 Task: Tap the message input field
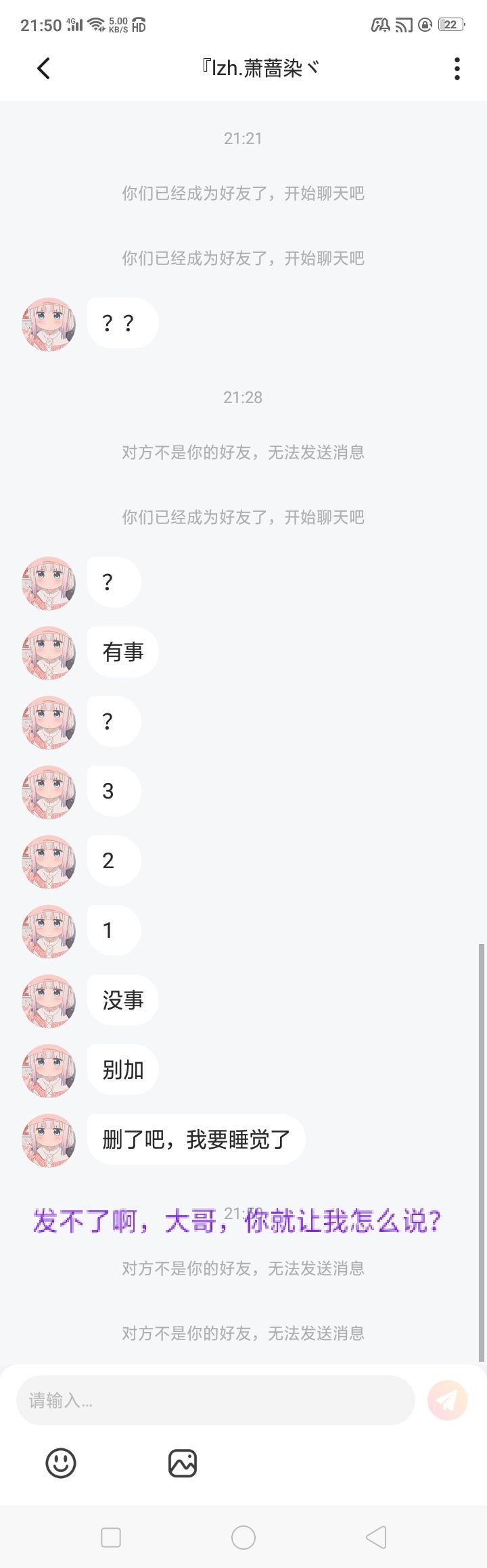[x=215, y=1400]
